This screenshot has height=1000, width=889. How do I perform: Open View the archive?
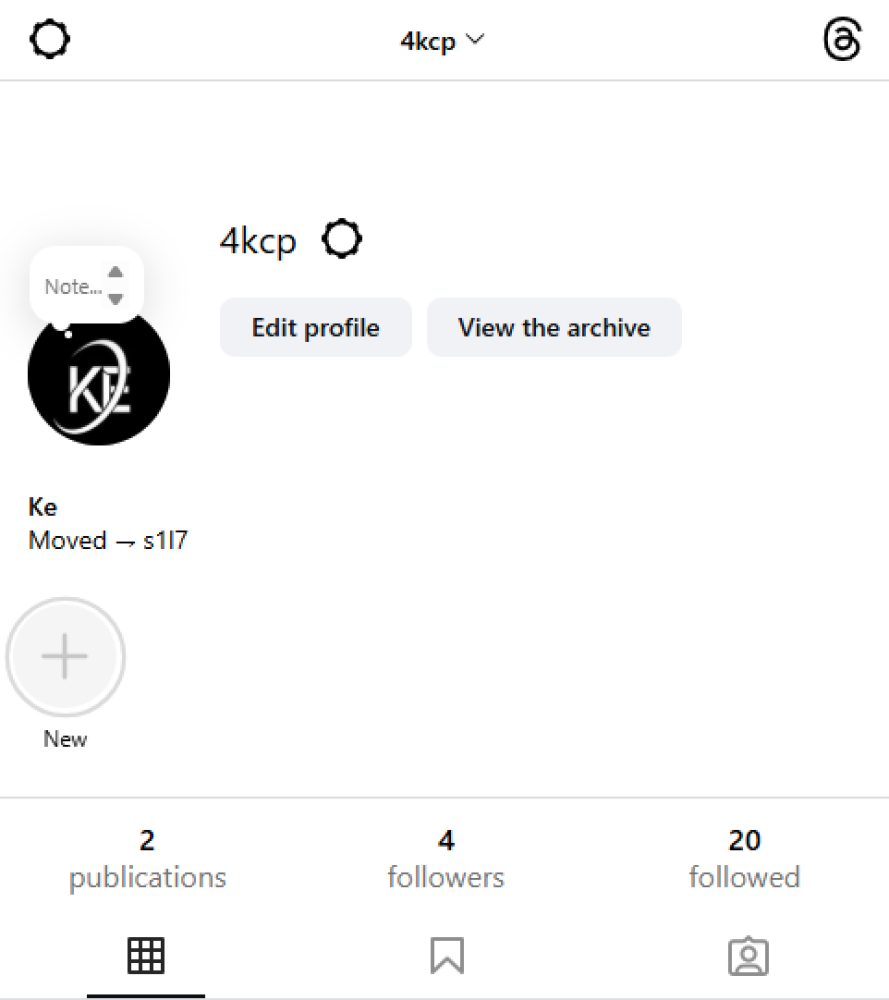point(554,327)
